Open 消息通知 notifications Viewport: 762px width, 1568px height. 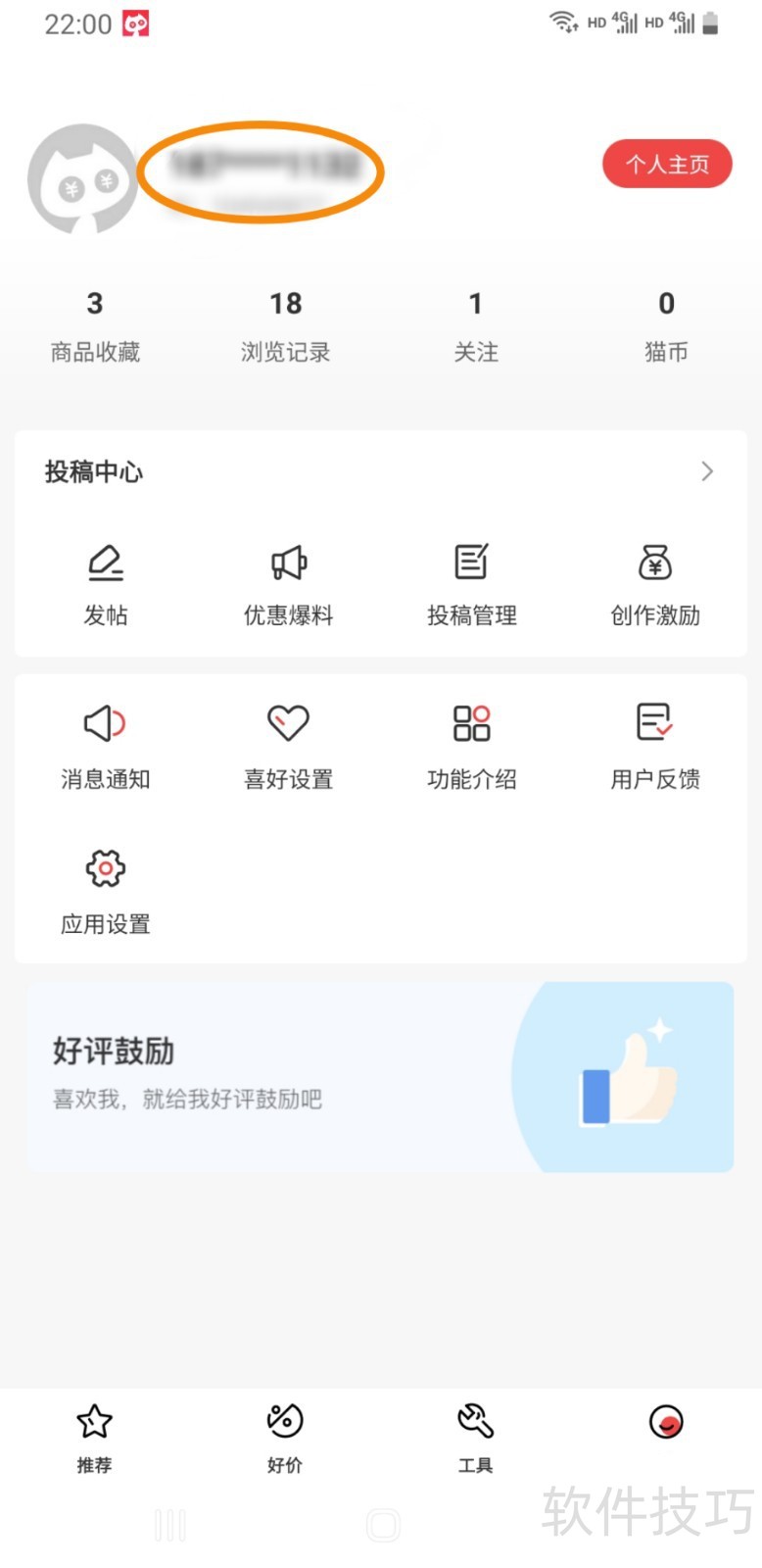click(106, 747)
